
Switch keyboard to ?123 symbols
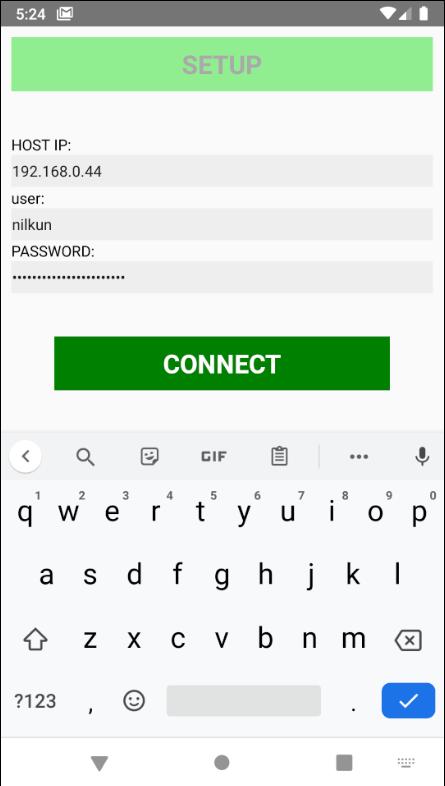35,701
